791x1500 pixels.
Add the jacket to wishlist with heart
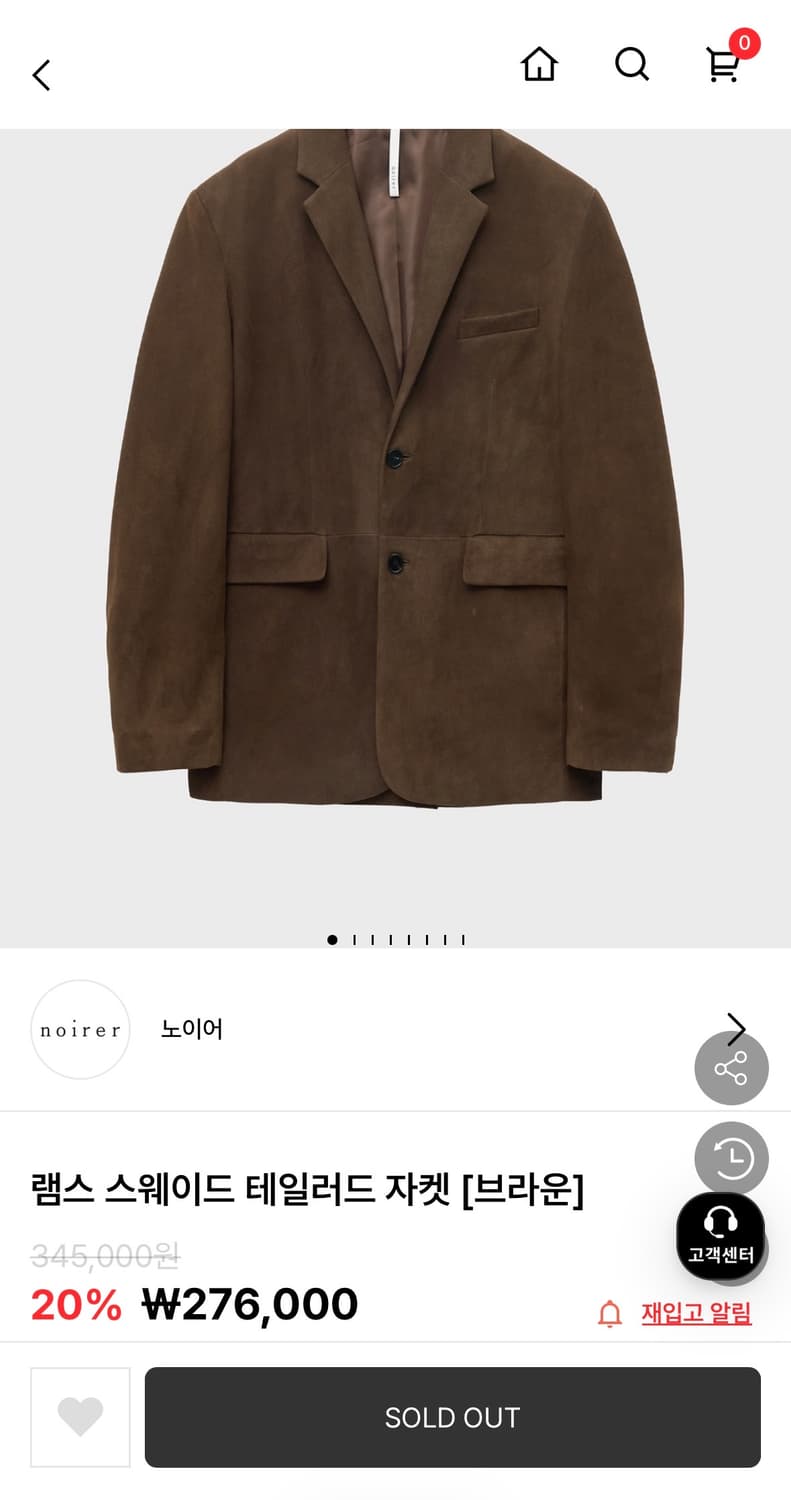[80, 1417]
